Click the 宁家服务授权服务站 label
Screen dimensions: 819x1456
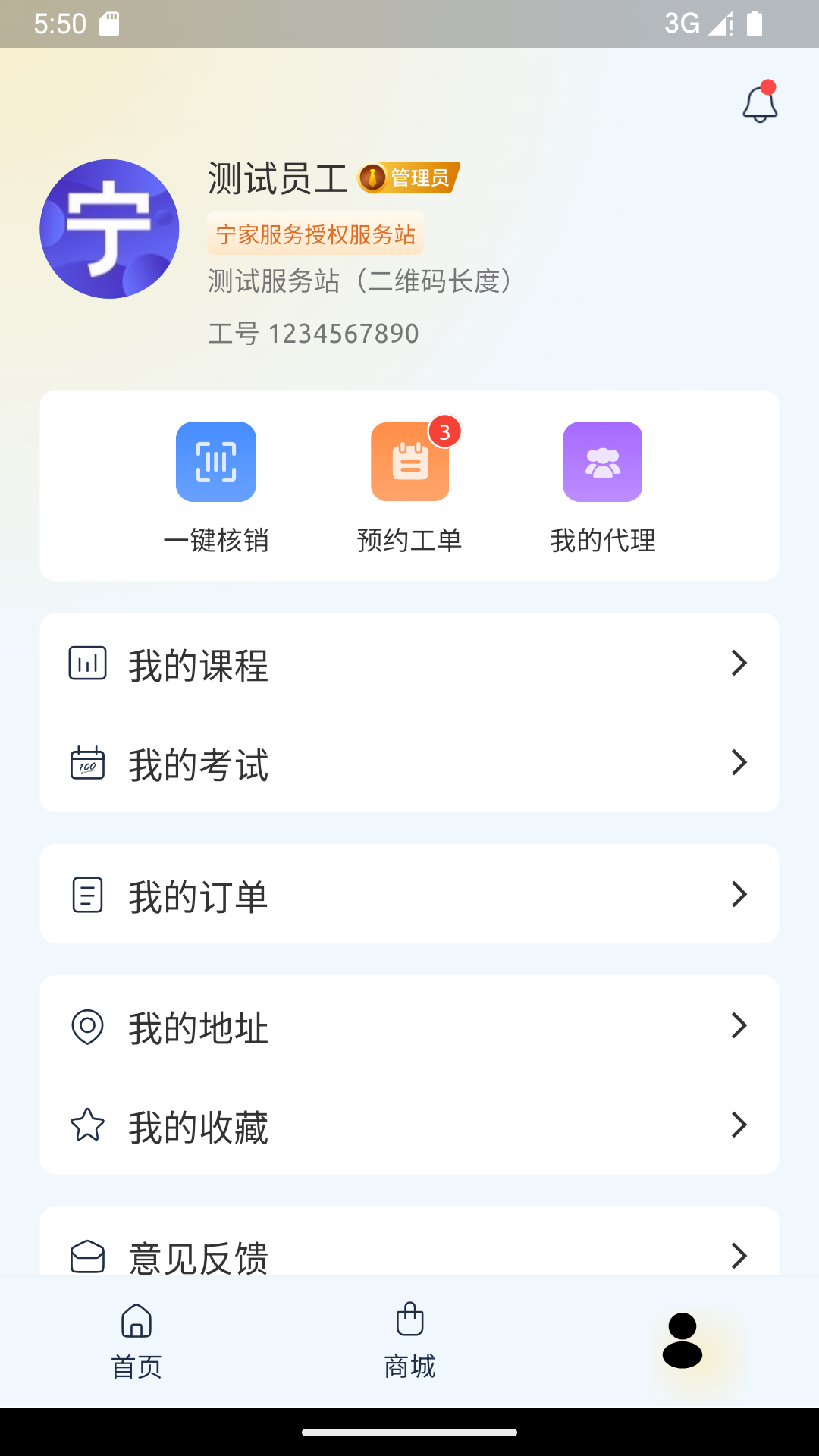[315, 234]
